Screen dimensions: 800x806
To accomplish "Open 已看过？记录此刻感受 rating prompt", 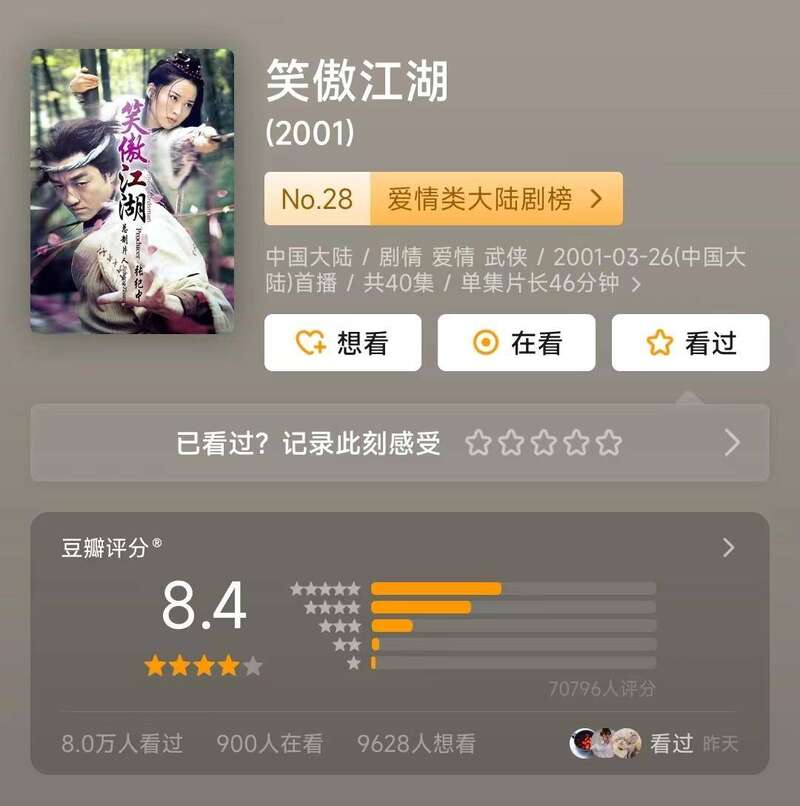I will tap(400, 443).
